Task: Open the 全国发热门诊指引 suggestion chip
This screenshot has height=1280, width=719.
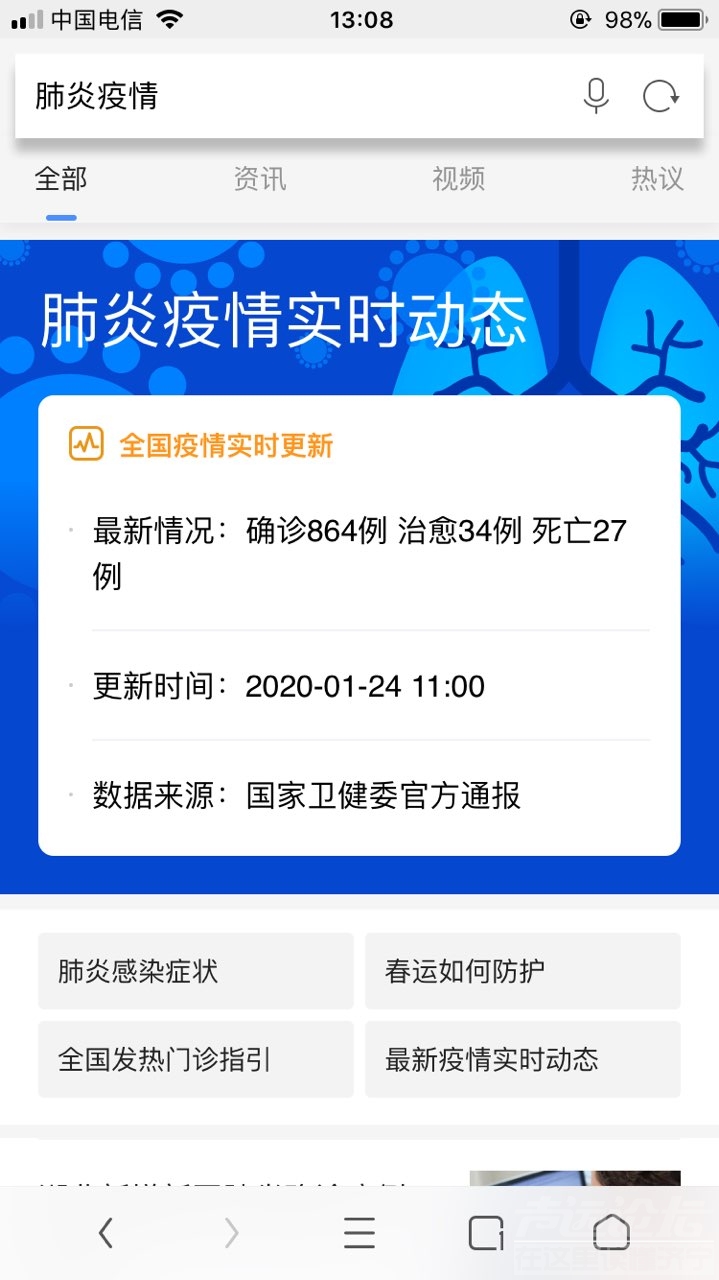Action: click(196, 1059)
